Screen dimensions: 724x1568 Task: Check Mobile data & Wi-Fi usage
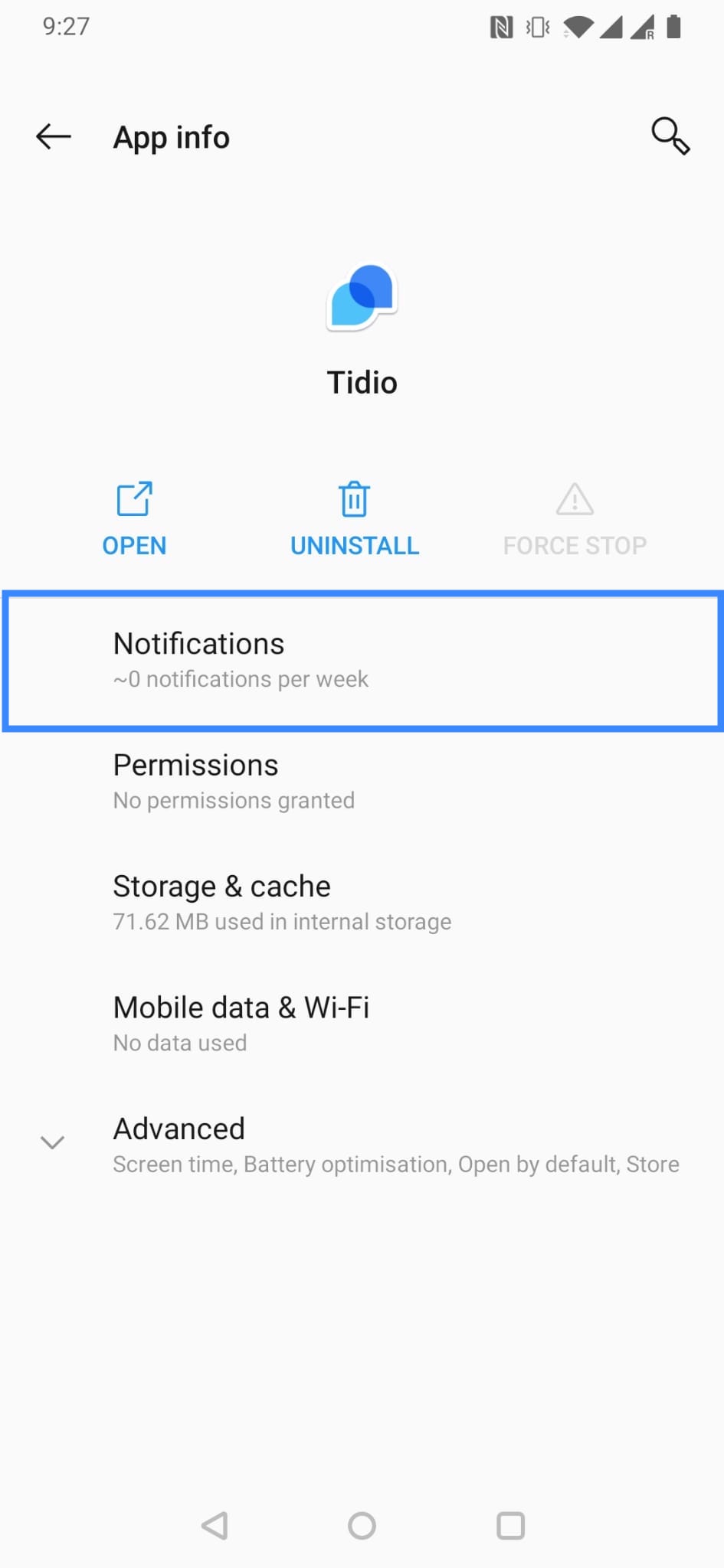click(362, 1024)
